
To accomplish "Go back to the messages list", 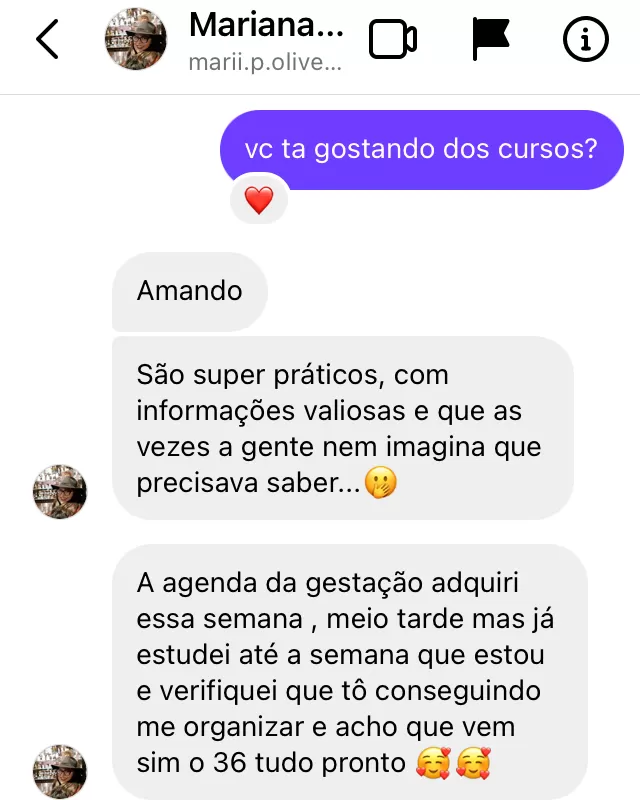I will [x=47, y=40].
